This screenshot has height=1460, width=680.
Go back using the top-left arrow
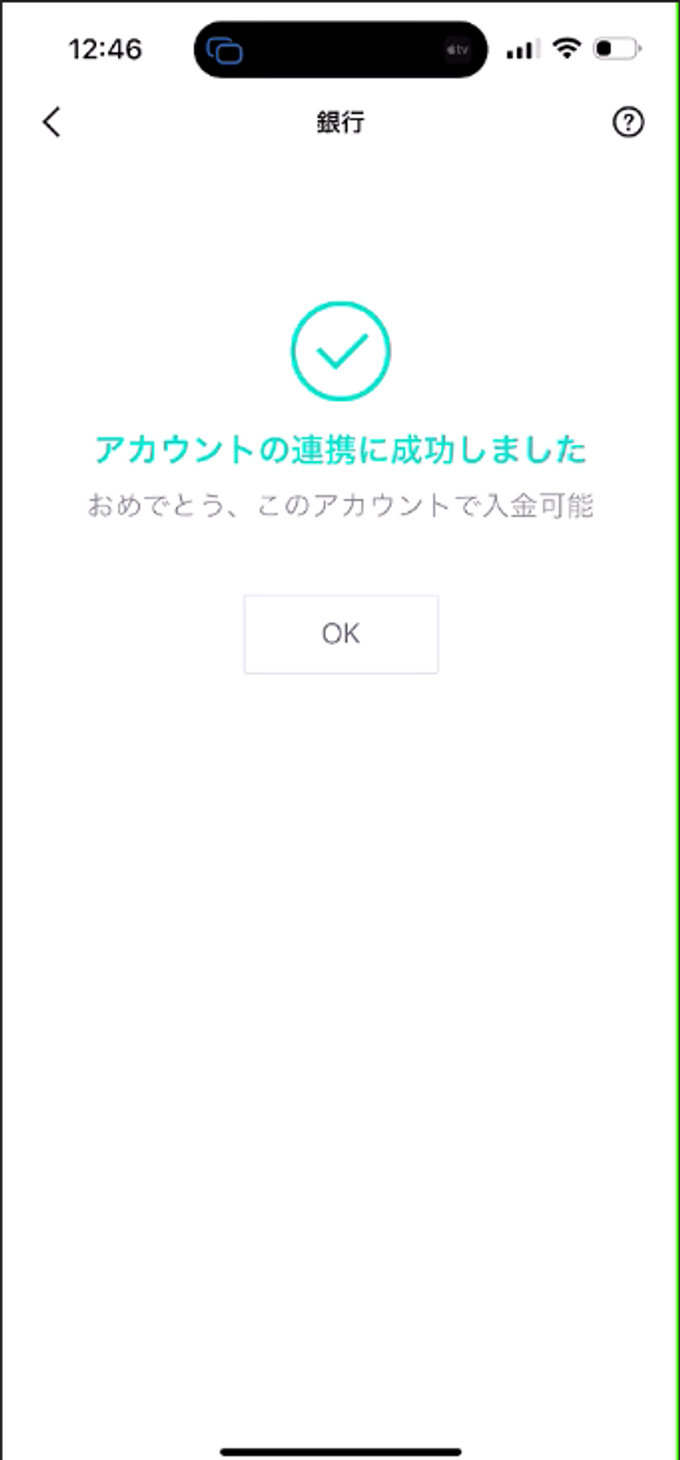(x=52, y=123)
